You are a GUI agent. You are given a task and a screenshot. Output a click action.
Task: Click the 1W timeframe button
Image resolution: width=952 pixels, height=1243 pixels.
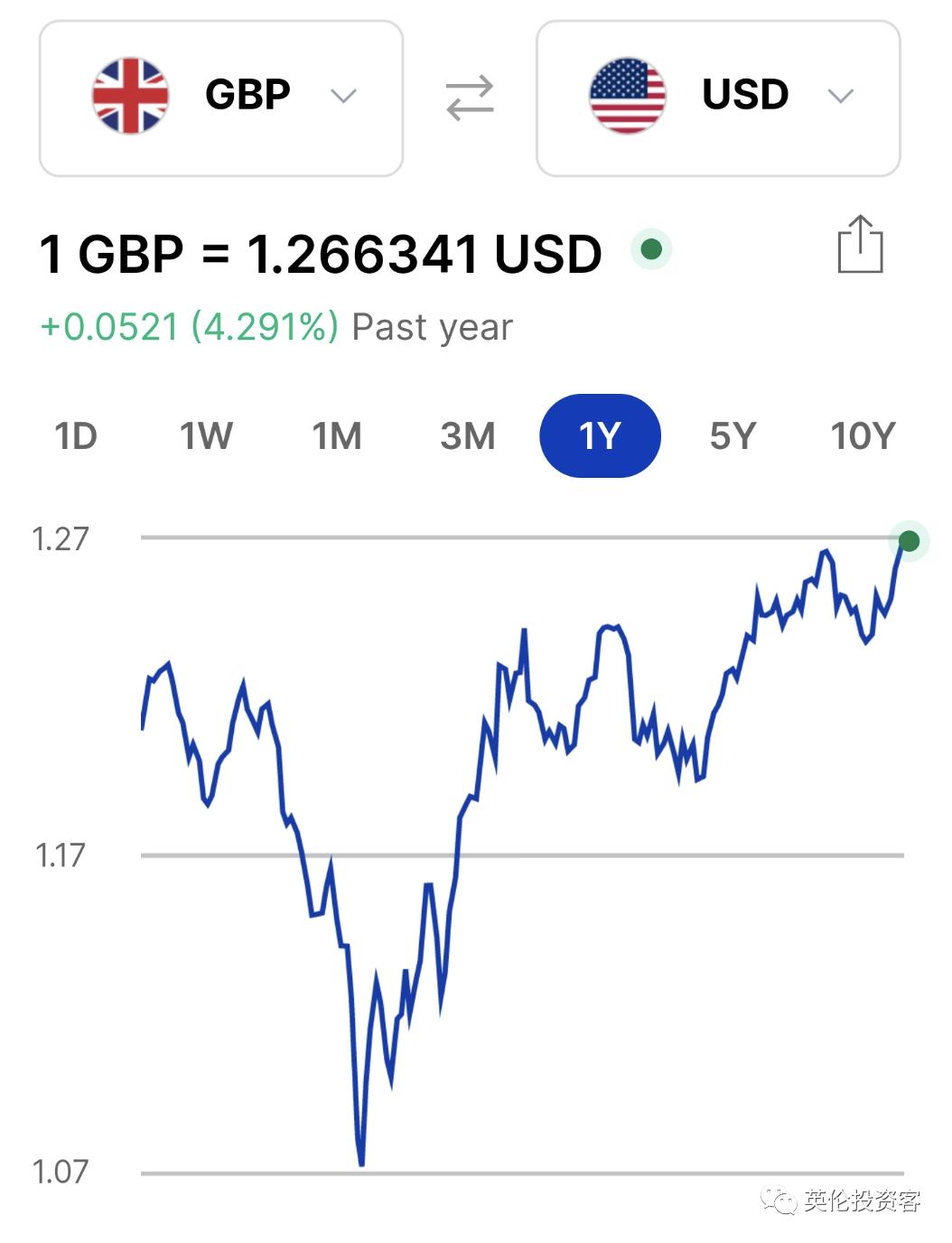pyautogui.click(x=205, y=436)
